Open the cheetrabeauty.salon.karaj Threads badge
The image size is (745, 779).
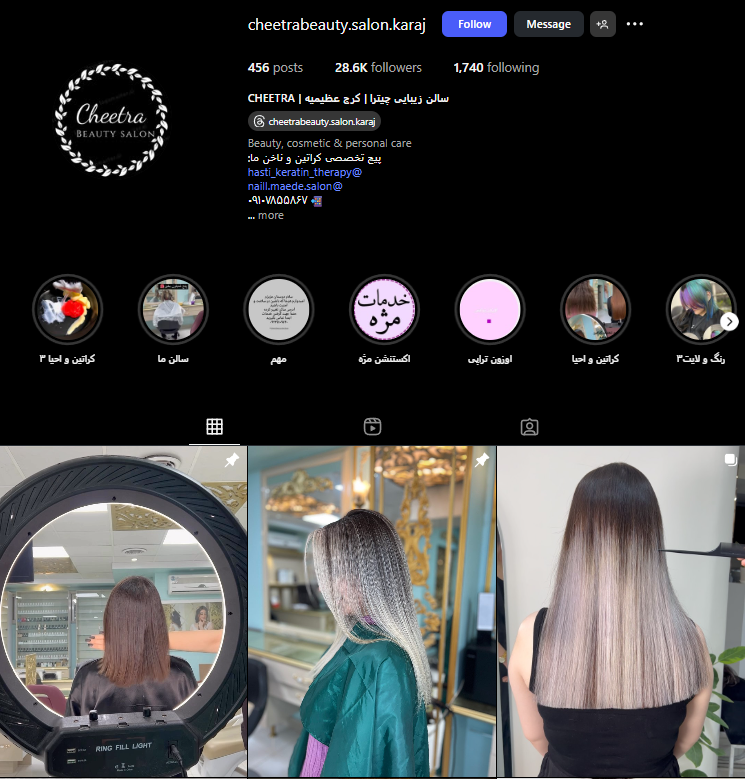pyautogui.click(x=315, y=121)
